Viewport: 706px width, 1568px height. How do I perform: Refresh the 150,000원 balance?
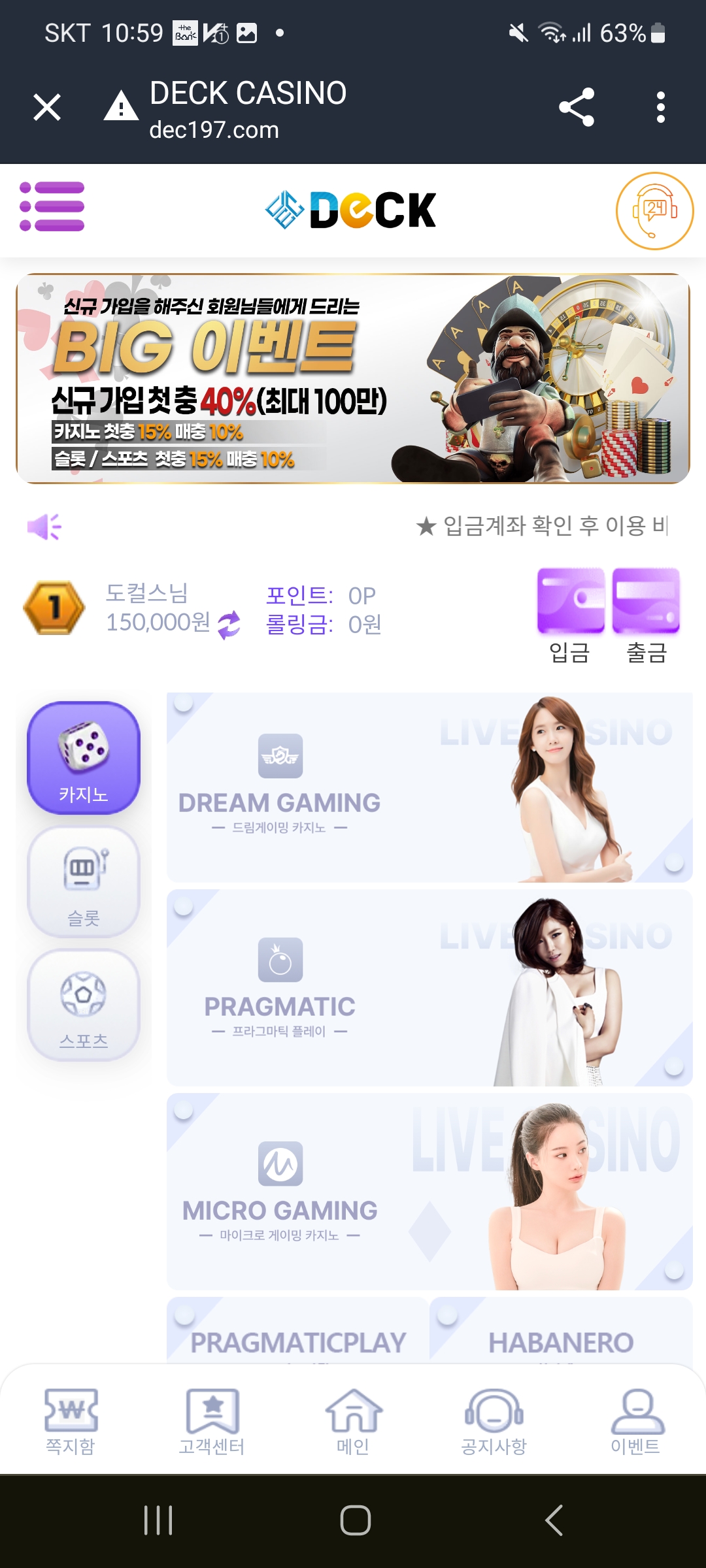click(229, 625)
